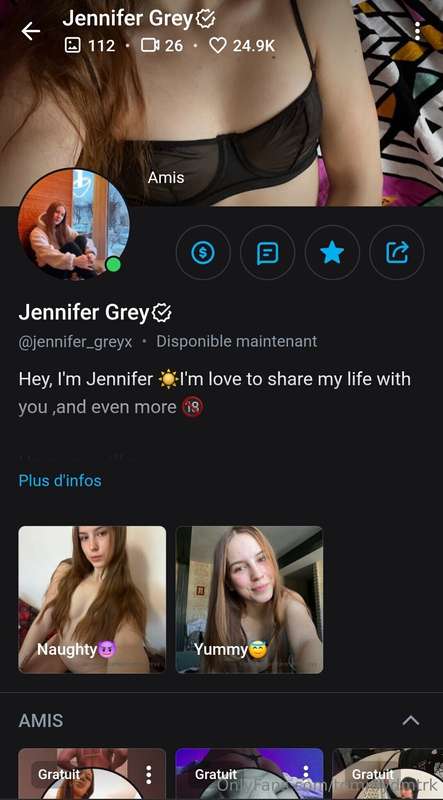Open the Yummy highlight
Image resolution: width=443 pixels, height=800 pixels.
[x=250, y=599]
